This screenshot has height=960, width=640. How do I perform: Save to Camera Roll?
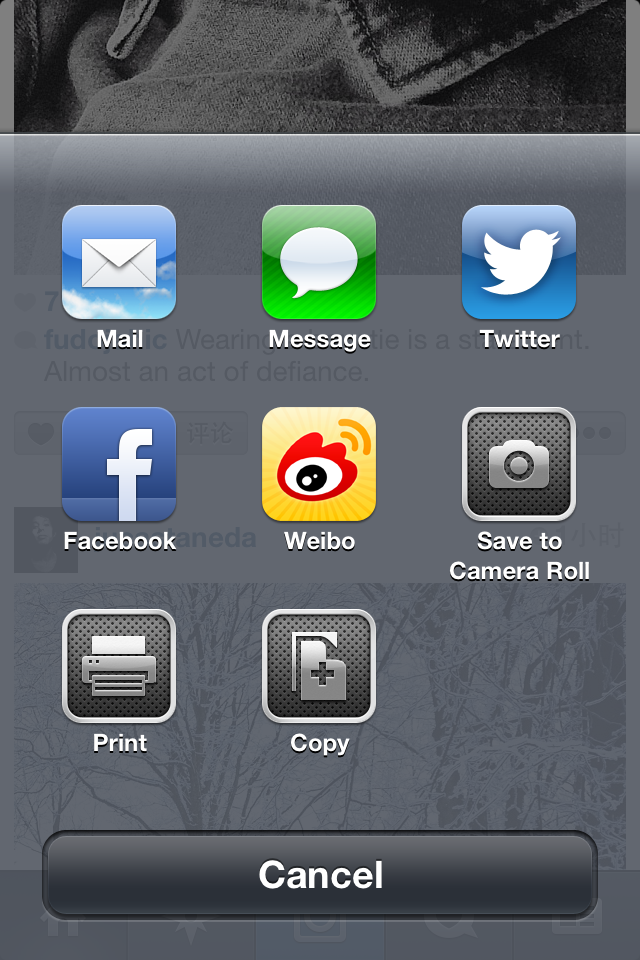click(x=519, y=464)
